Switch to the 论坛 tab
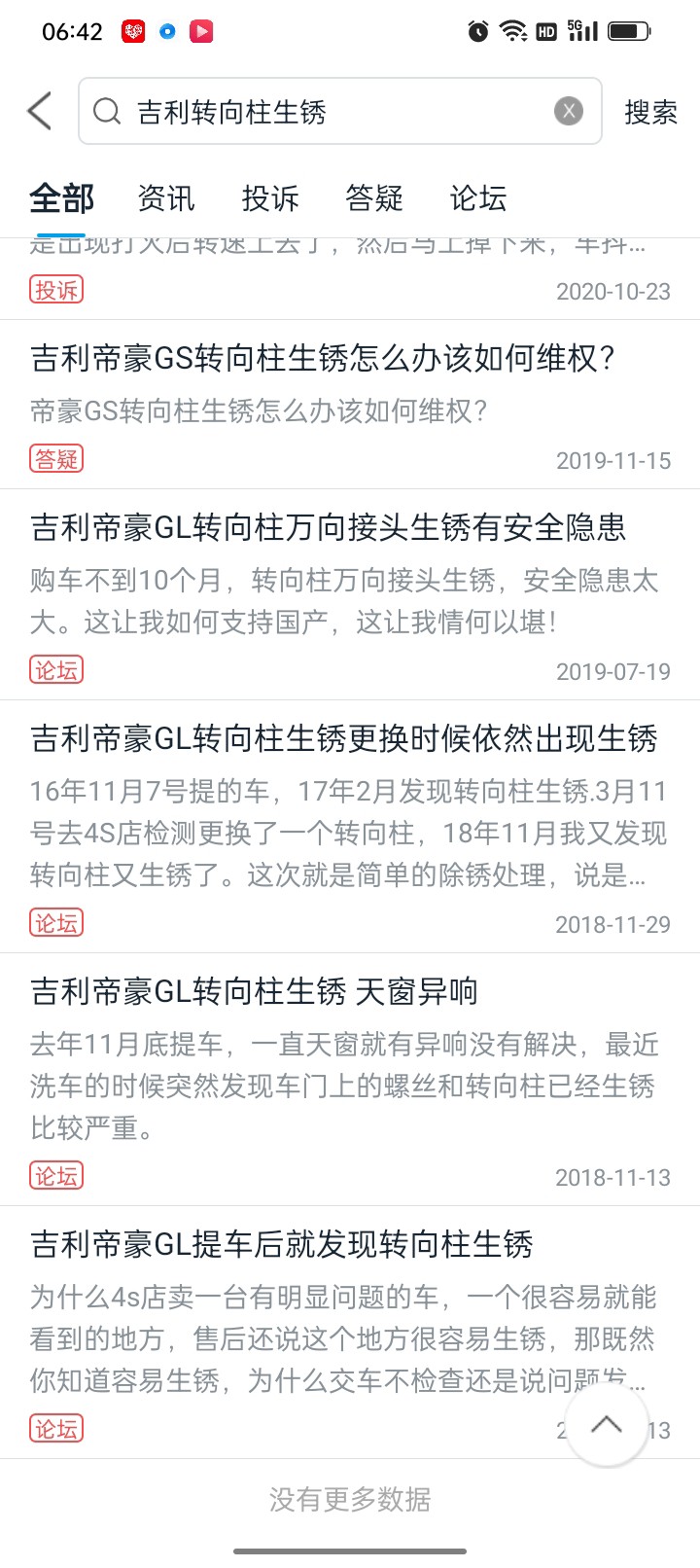The width and height of the screenshot is (700, 1568). click(478, 198)
